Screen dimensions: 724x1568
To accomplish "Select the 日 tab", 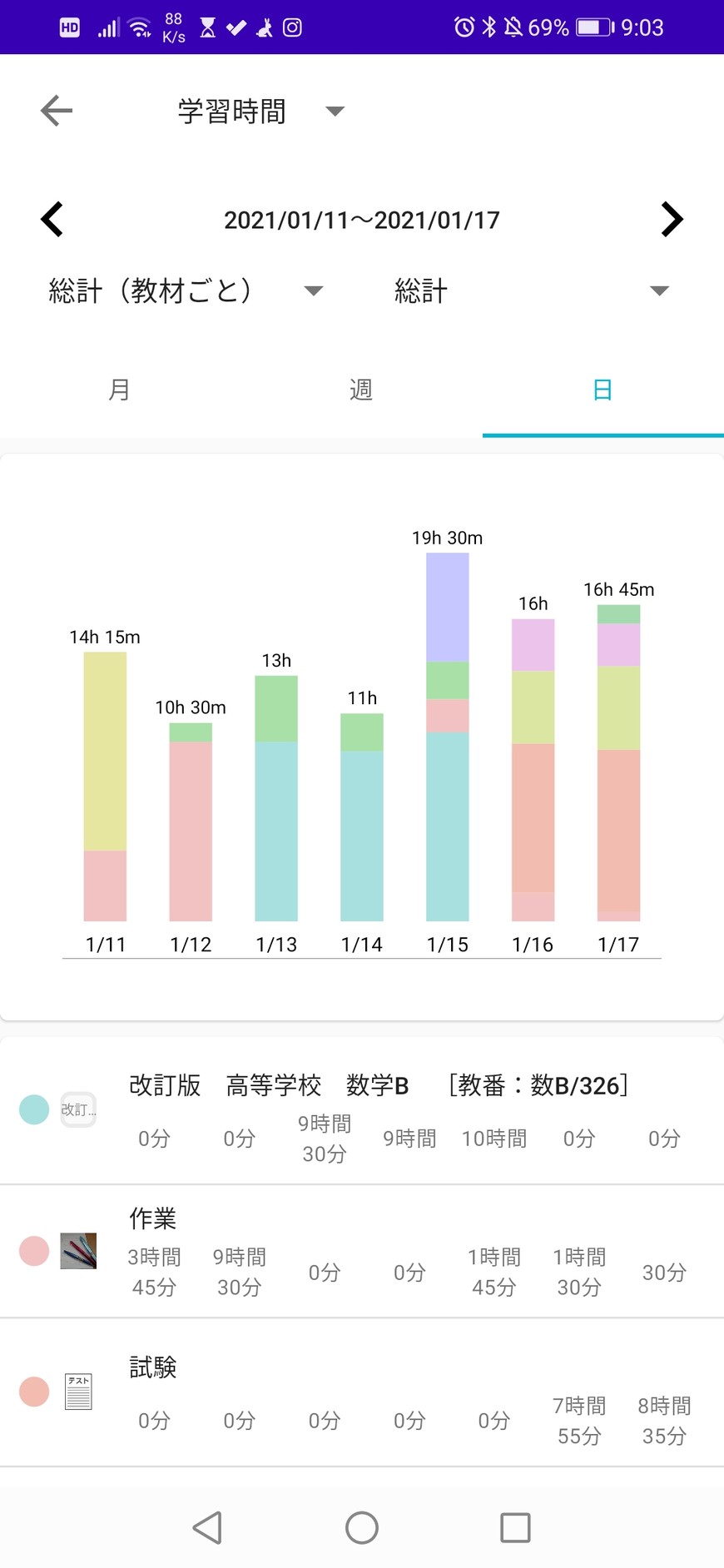I will click(603, 390).
